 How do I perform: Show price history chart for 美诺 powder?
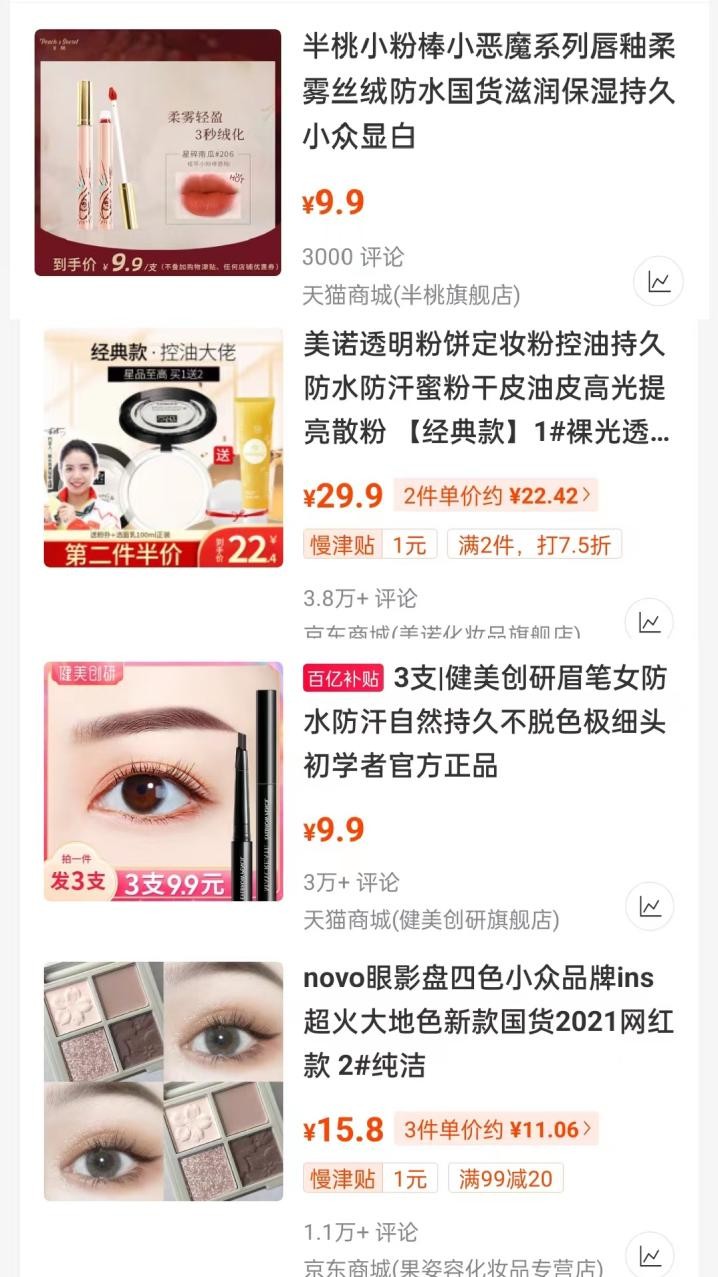650,622
